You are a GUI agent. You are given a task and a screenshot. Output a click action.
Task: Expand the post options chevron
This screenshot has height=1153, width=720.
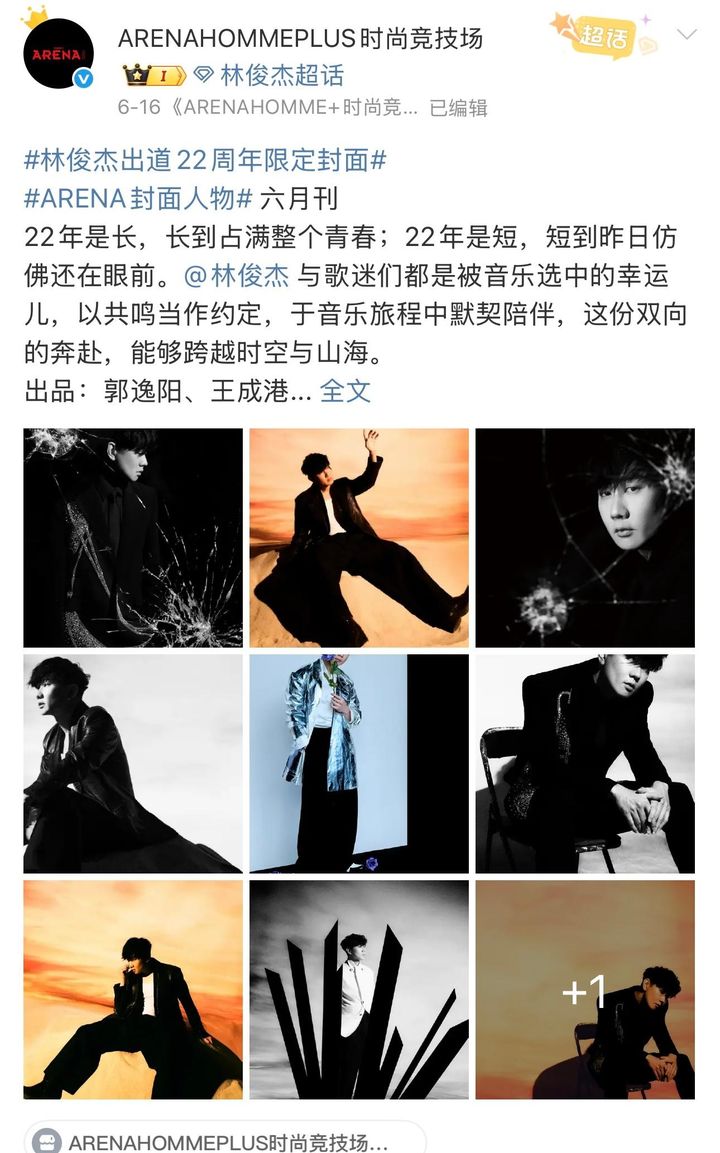point(686,35)
